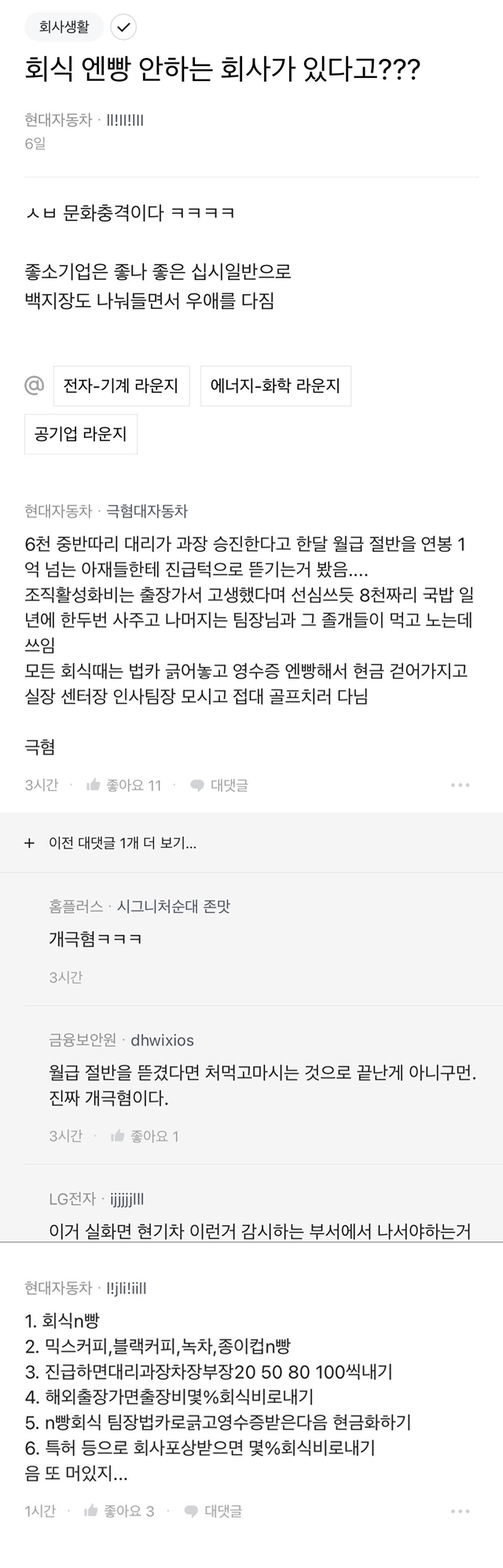Screen dimensions: 503x1568
Task: Open the 공기업 라운지 lounge
Action: [x=81, y=434]
